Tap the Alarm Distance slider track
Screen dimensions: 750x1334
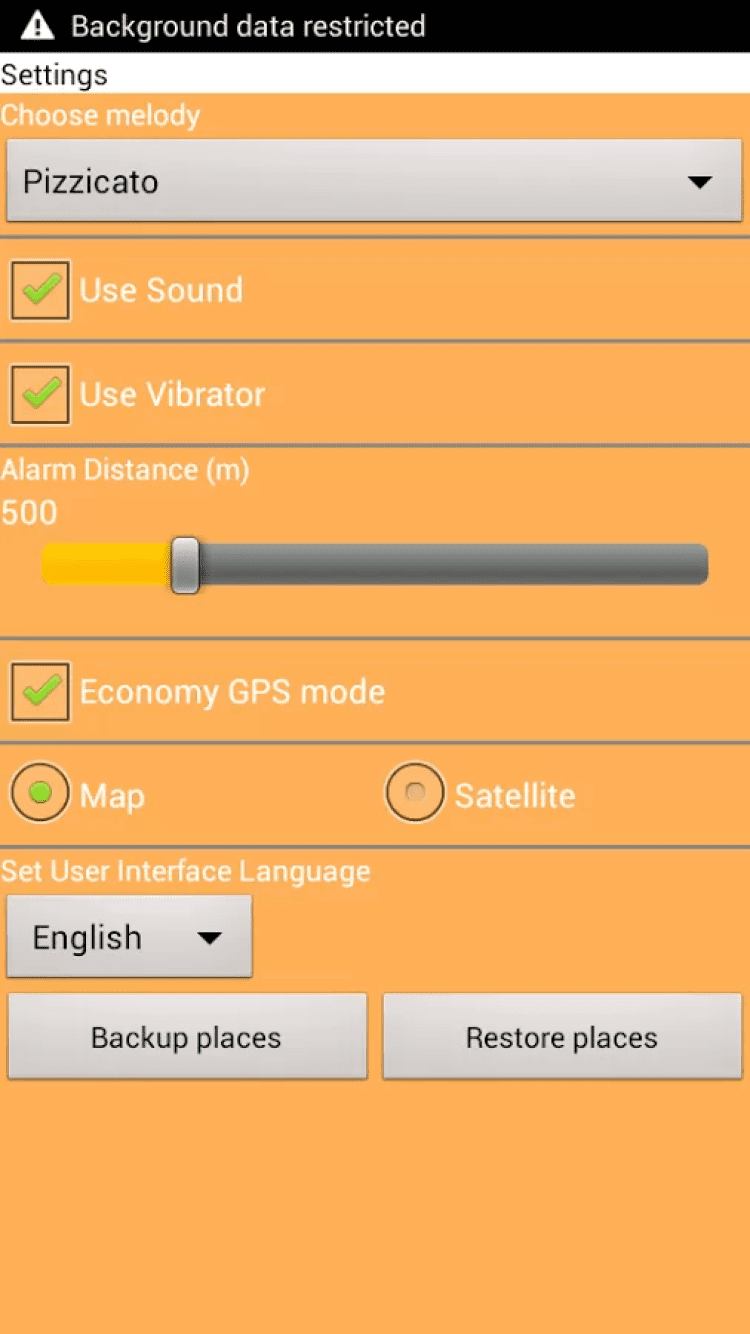450,565
